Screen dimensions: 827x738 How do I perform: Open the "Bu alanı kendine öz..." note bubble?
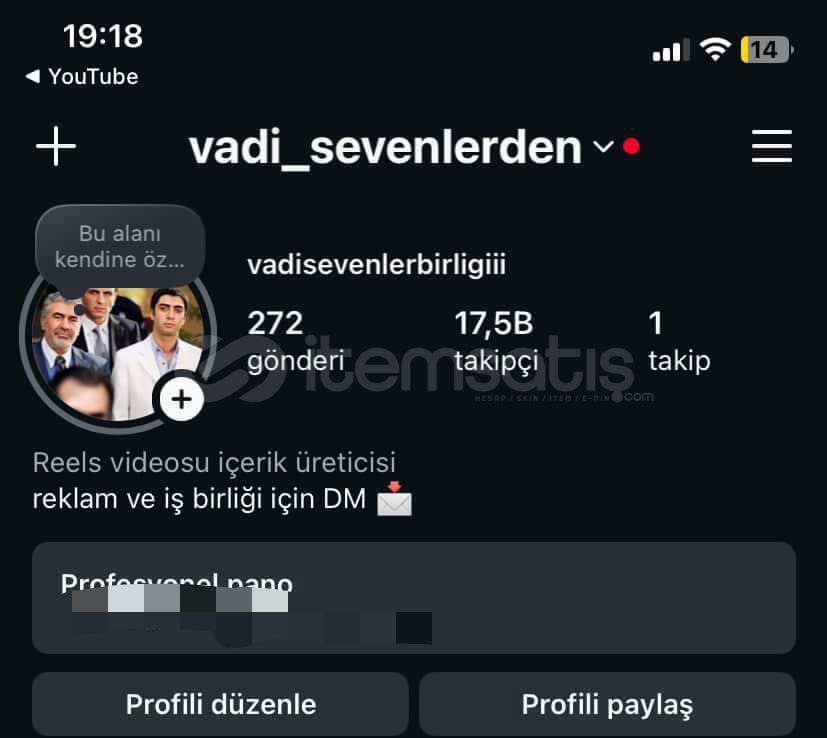click(x=120, y=246)
